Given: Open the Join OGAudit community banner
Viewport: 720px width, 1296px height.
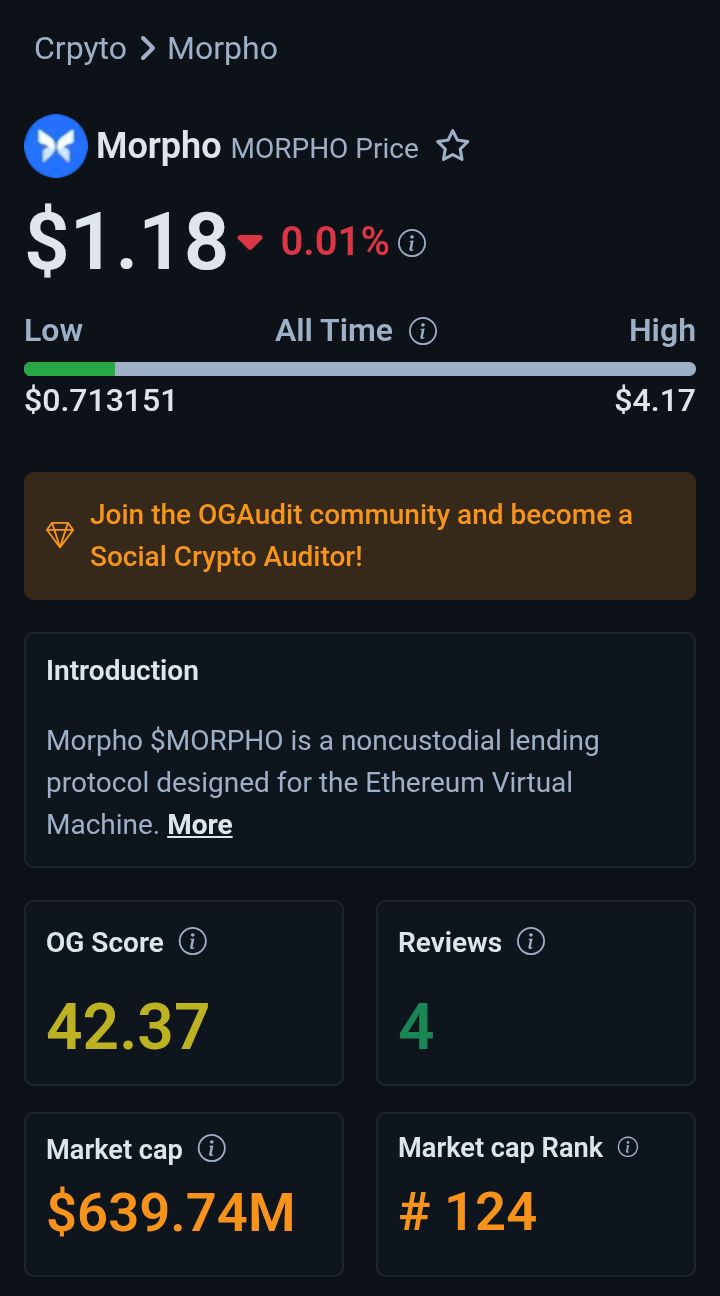Looking at the screenshot, I should [360, 536].
